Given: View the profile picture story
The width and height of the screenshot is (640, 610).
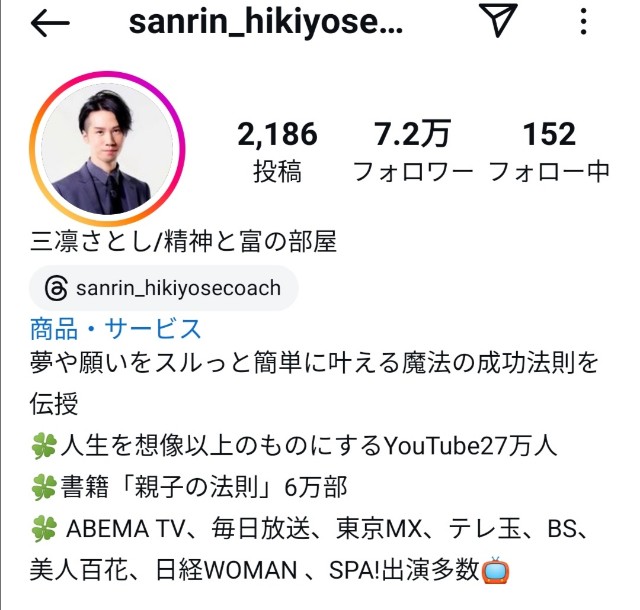Looking at the screenshot, I should [110, 149].
